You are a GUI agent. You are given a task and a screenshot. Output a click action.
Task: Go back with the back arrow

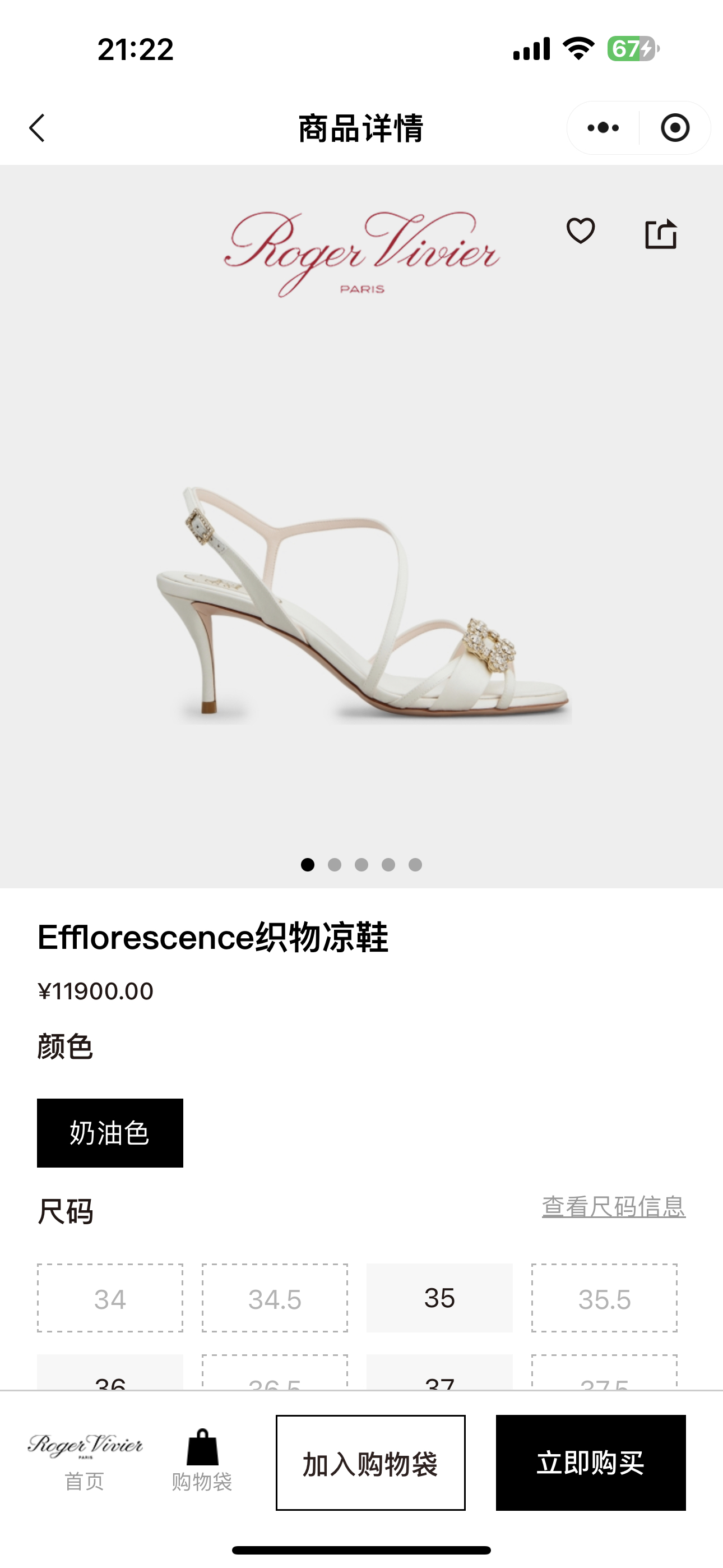point(38,128)
